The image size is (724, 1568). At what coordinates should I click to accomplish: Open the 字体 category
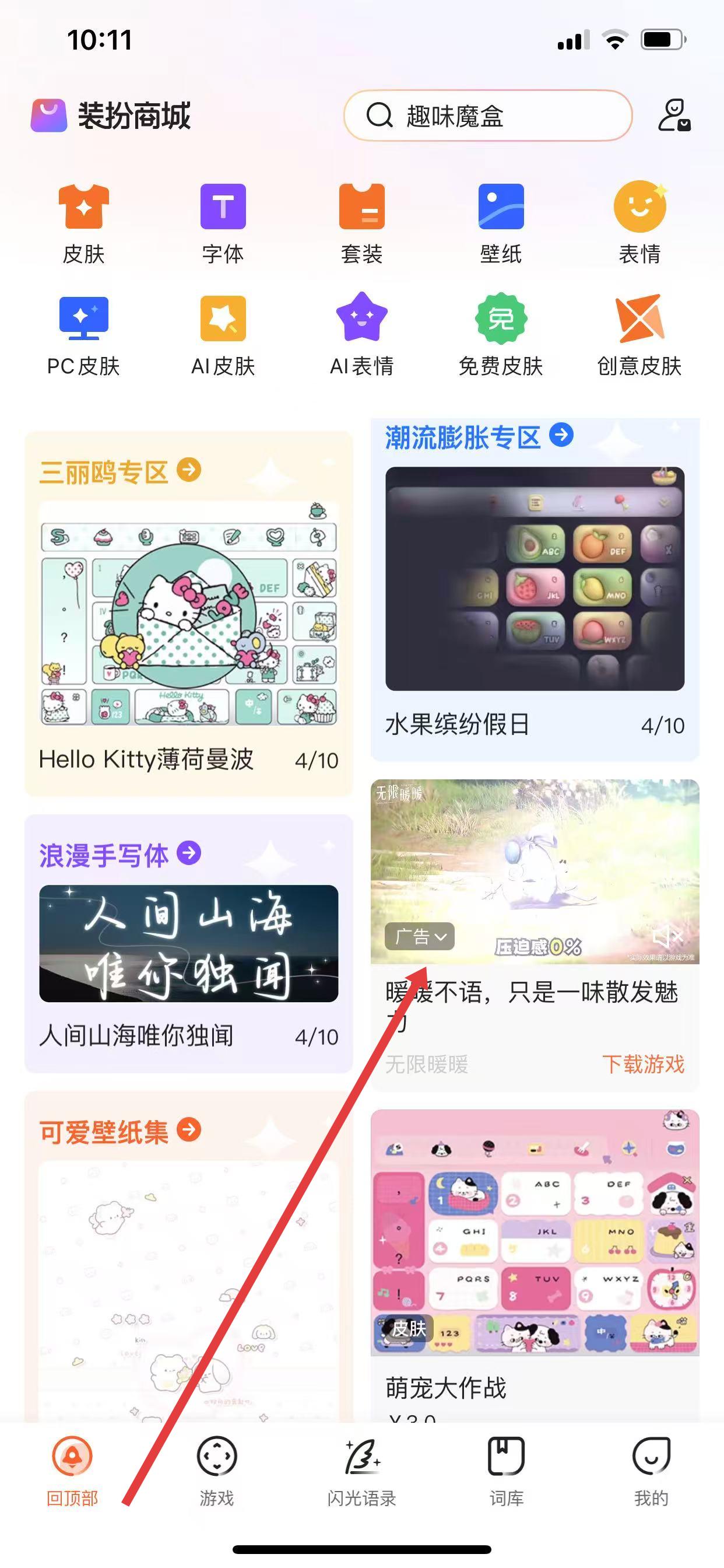coord(223,223)
